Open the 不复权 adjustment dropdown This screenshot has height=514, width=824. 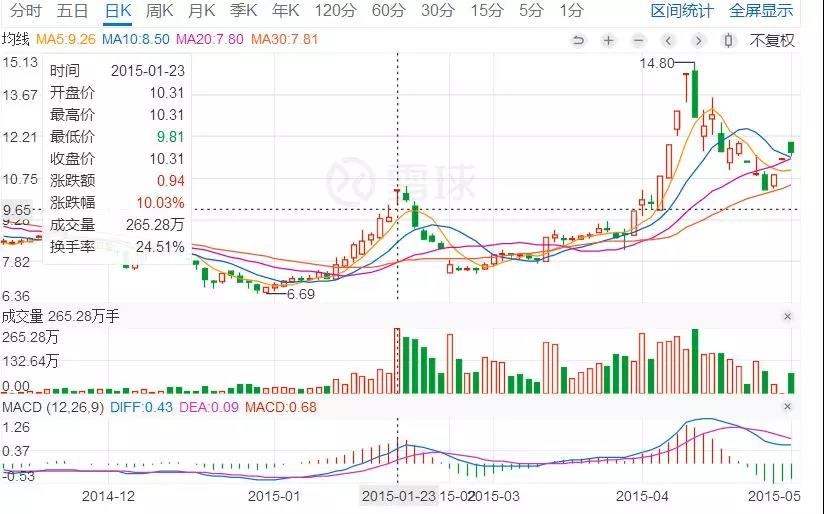[x=773, y=40]
